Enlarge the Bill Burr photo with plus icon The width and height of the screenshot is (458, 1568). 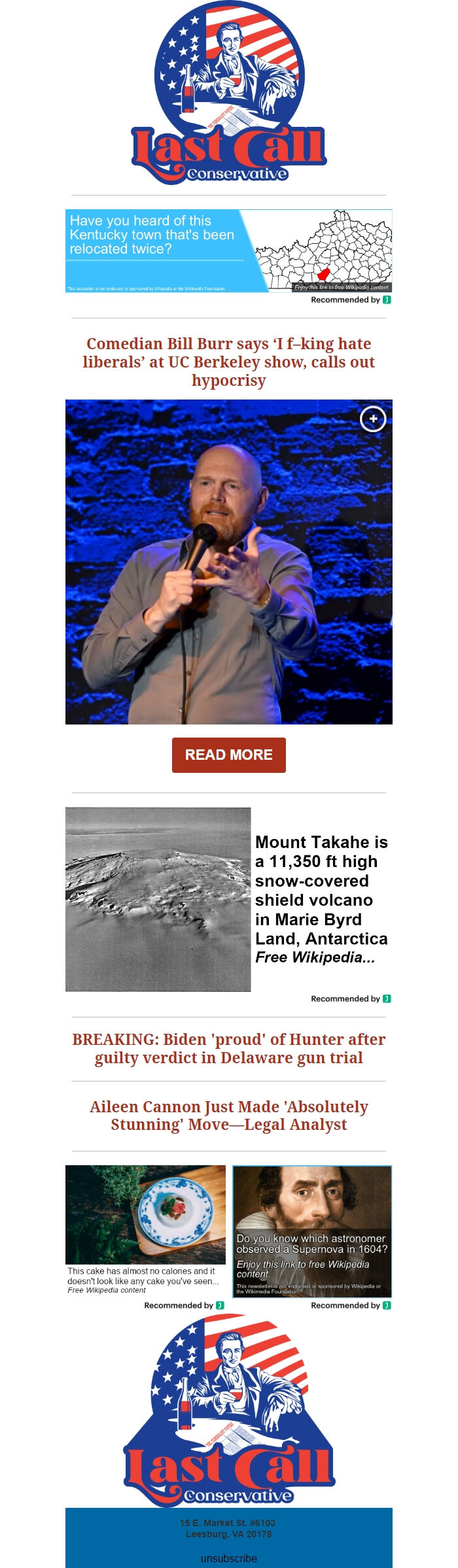[x=373, y=419]
